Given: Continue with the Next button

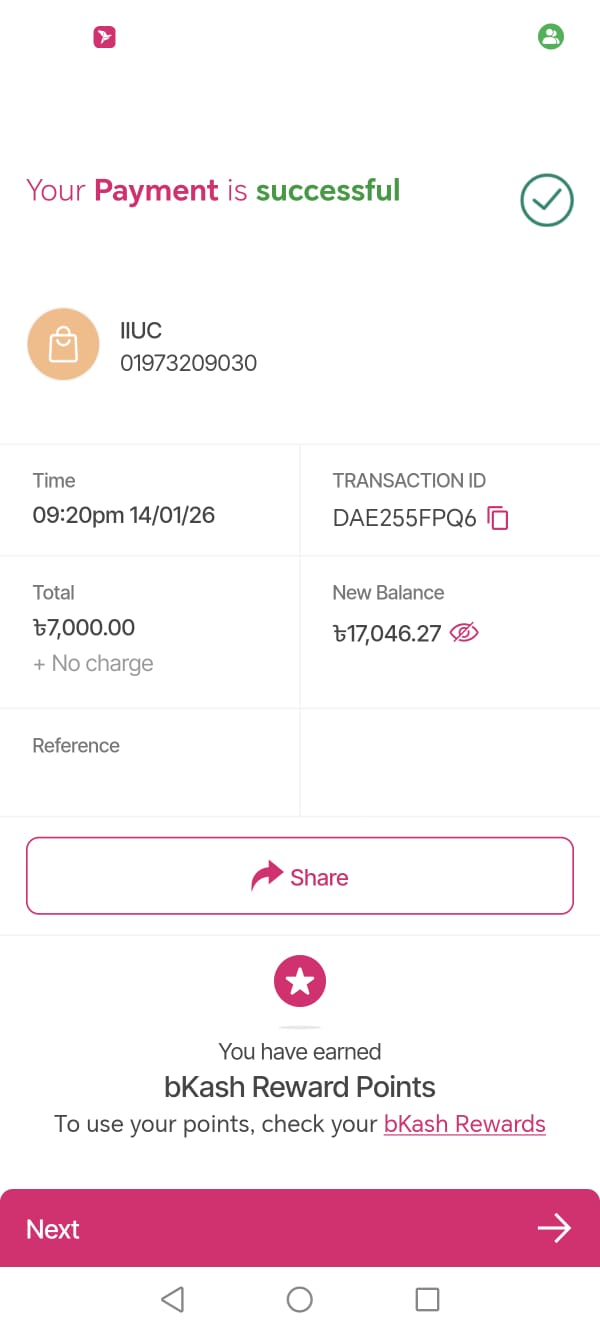Looking at the screenshot, I should coord(300,1228).
